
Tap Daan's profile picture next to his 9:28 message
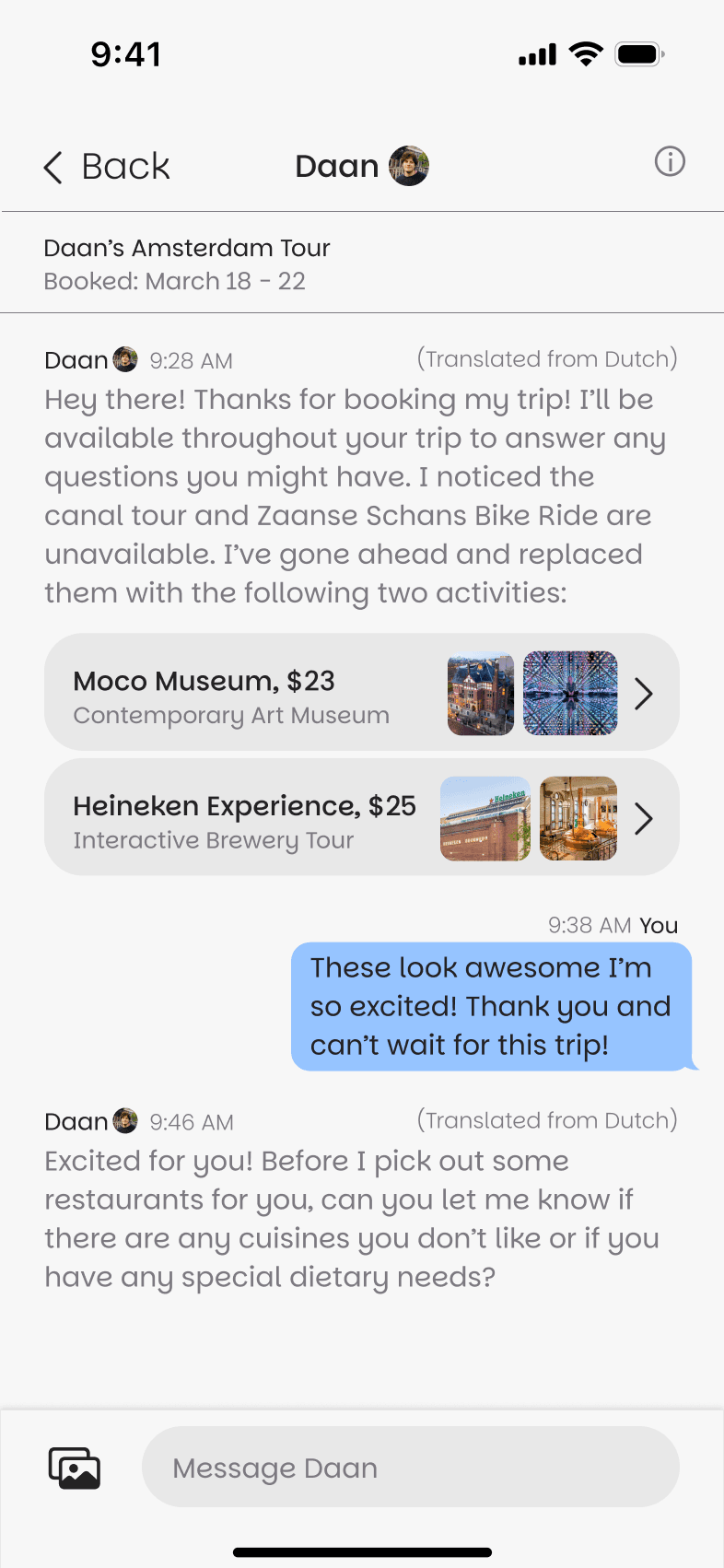(124, 359)
